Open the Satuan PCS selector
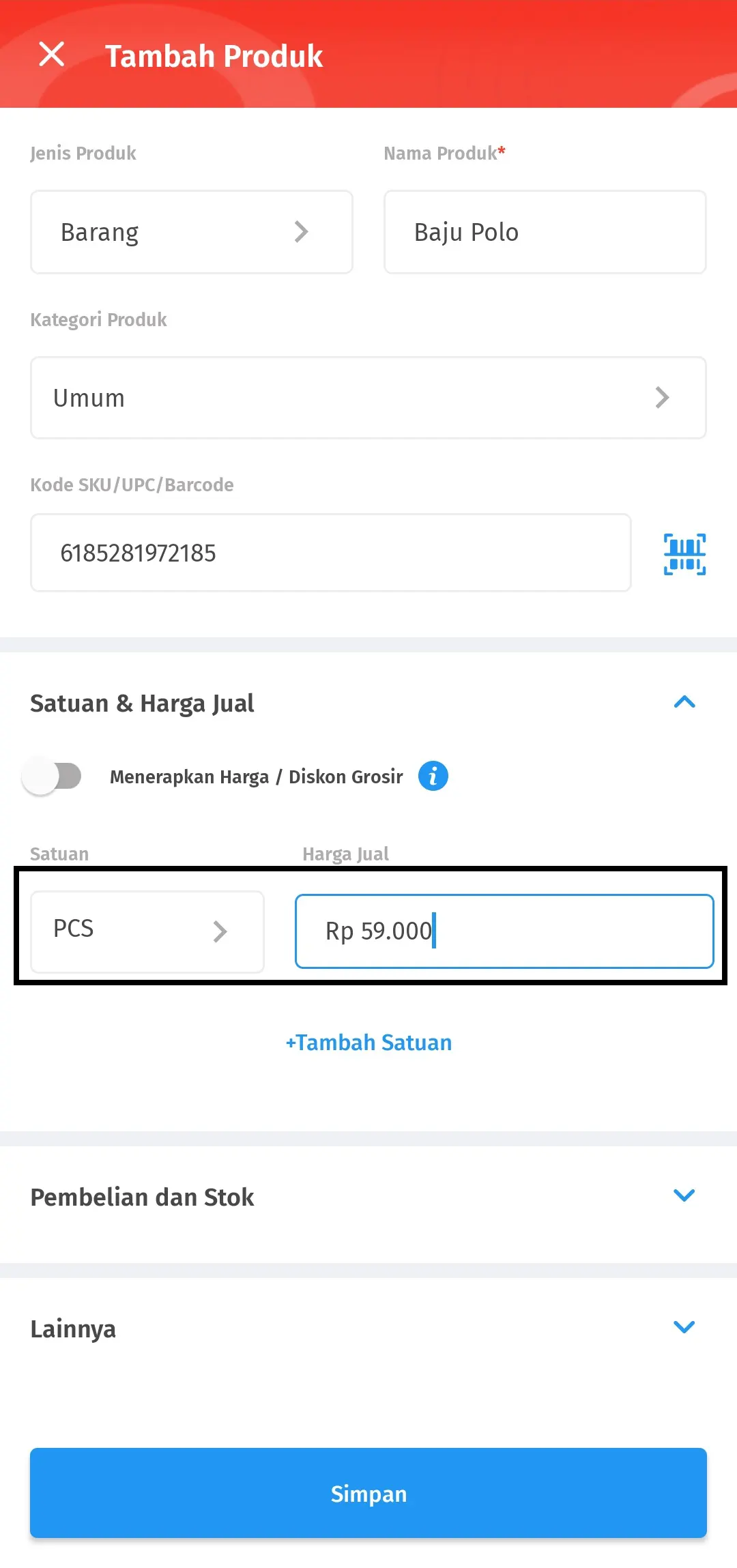This screenshot has height=1568, width=737. pos(146,931)
